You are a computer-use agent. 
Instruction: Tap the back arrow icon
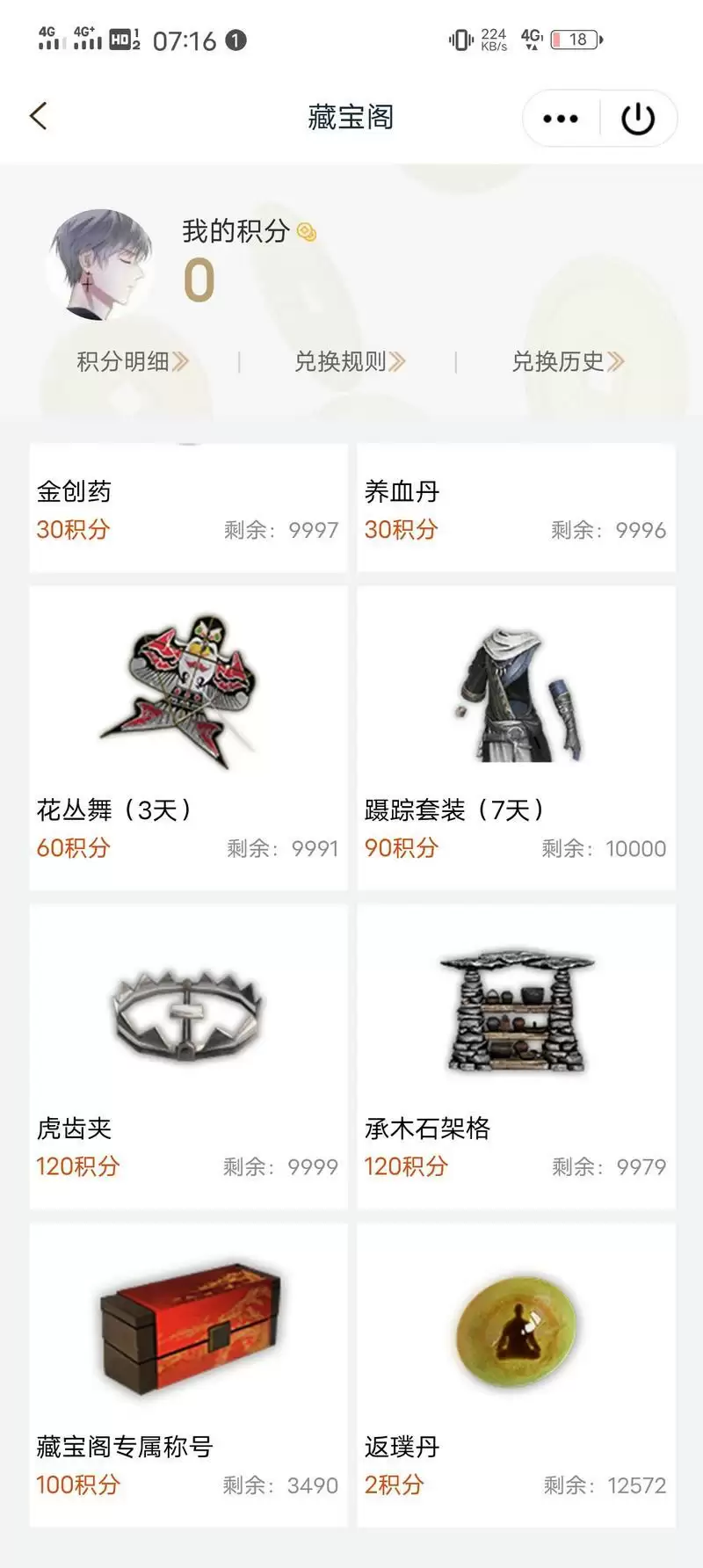coord(37,115)
